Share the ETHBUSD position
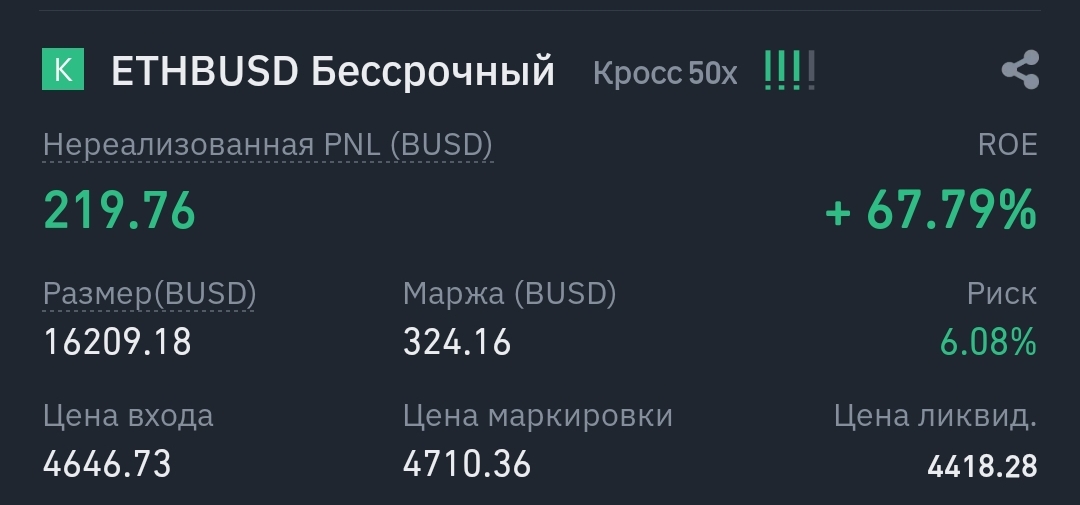This screenshot has width=1080, height=505. pyautogui.click(x=1020, y=71)
